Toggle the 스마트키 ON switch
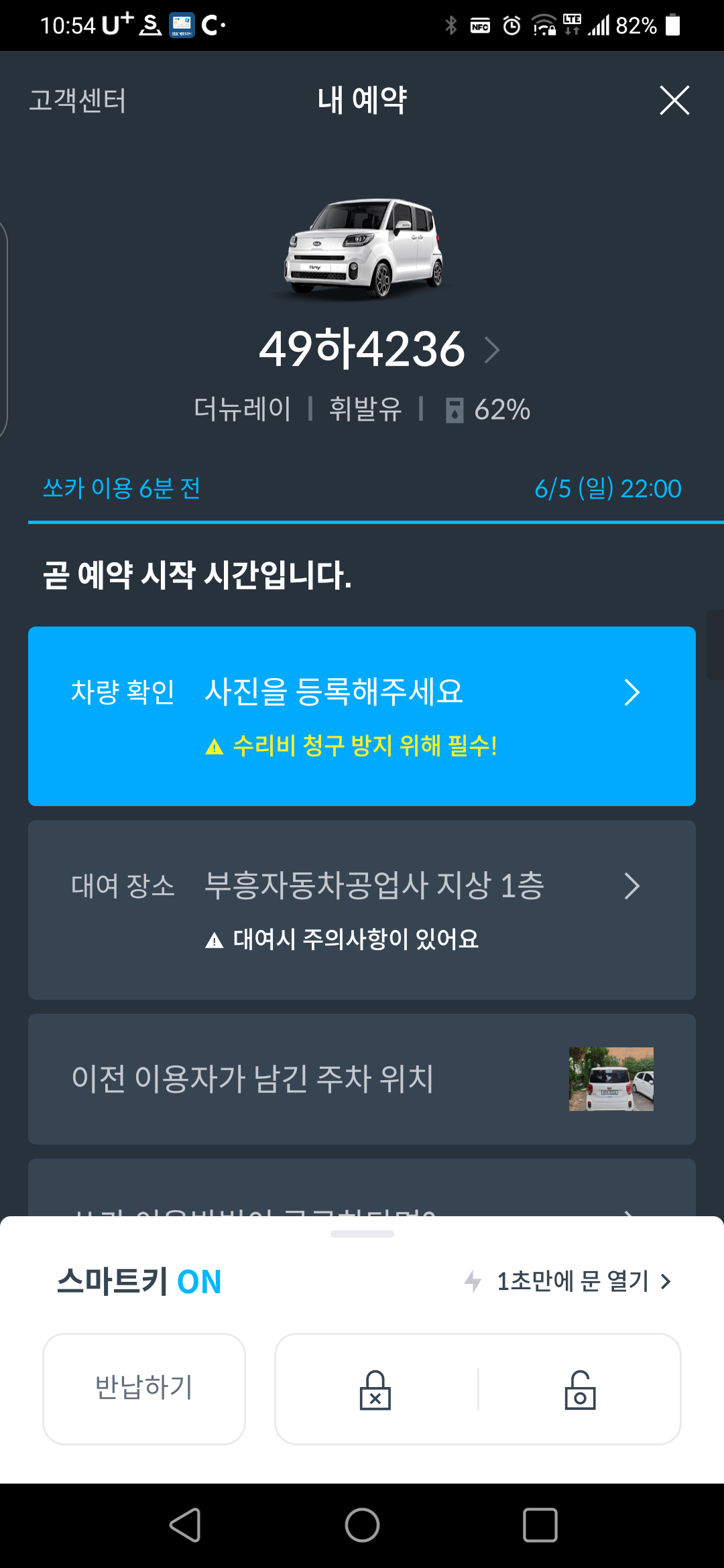The image size is (724, 1568). 137,1282
